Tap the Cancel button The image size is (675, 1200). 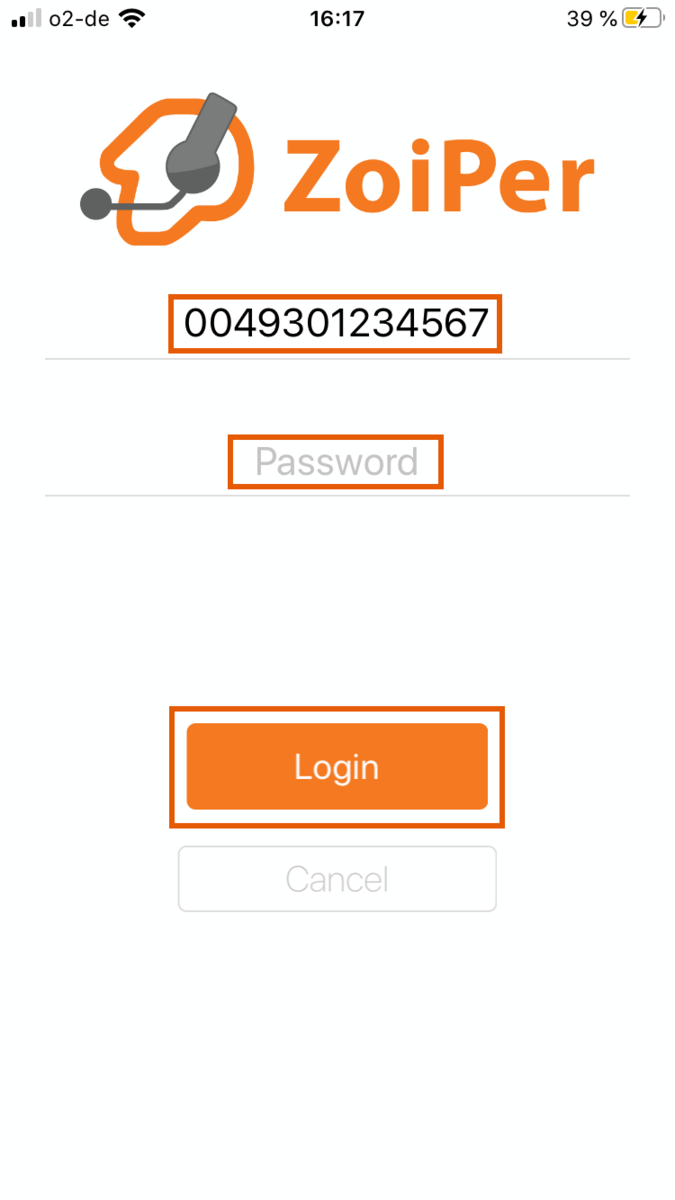337,879
